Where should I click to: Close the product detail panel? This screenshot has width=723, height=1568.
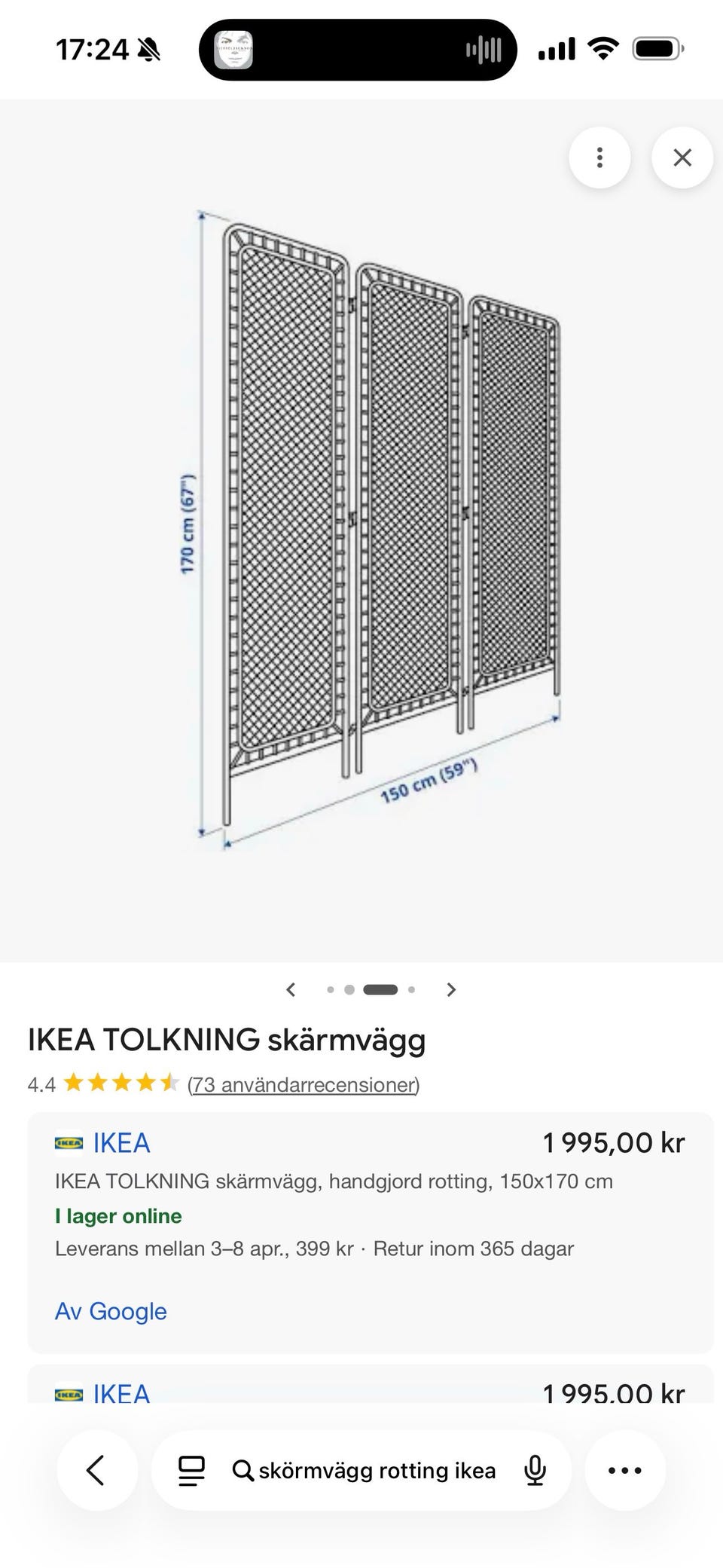[x=682, y=157]
